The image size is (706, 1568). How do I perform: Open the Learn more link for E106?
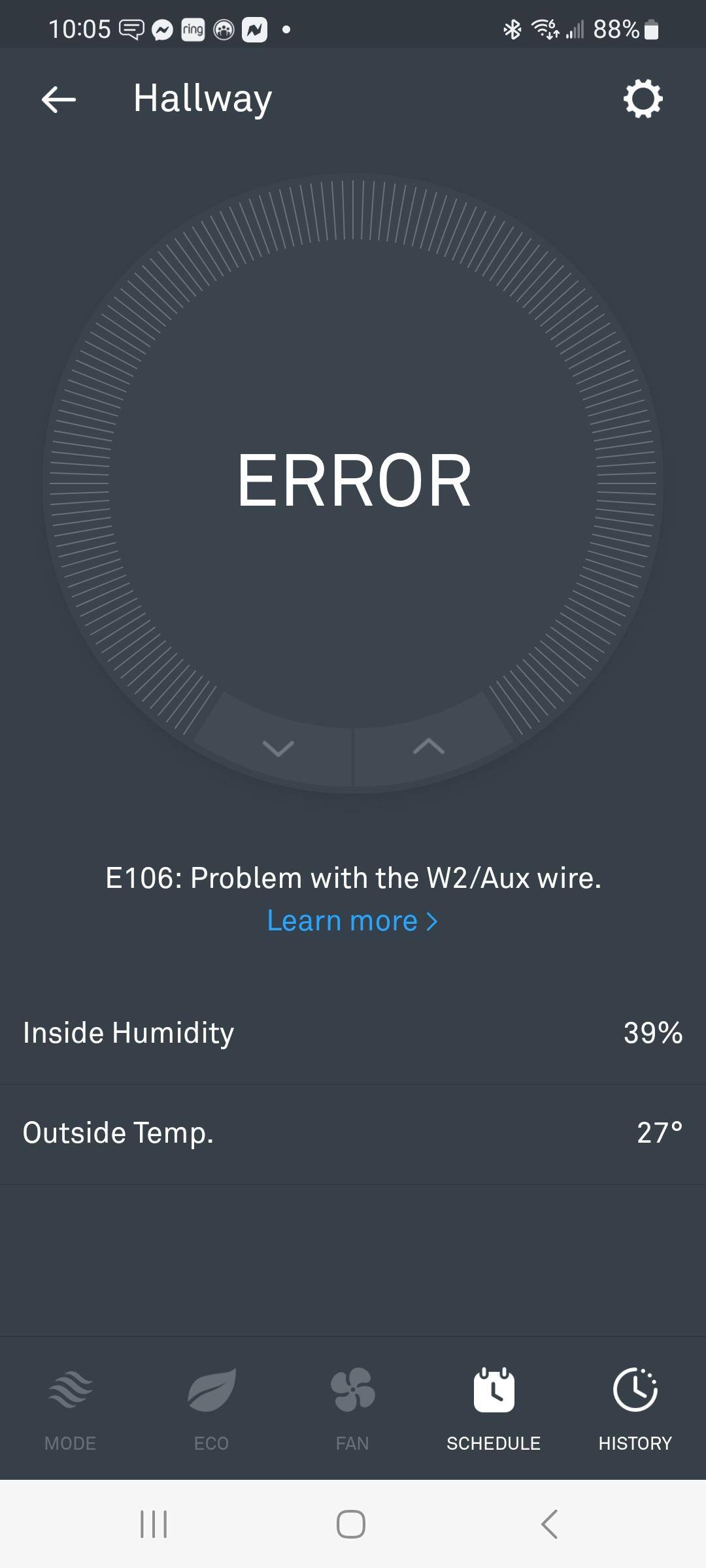(x=352, y=921)
